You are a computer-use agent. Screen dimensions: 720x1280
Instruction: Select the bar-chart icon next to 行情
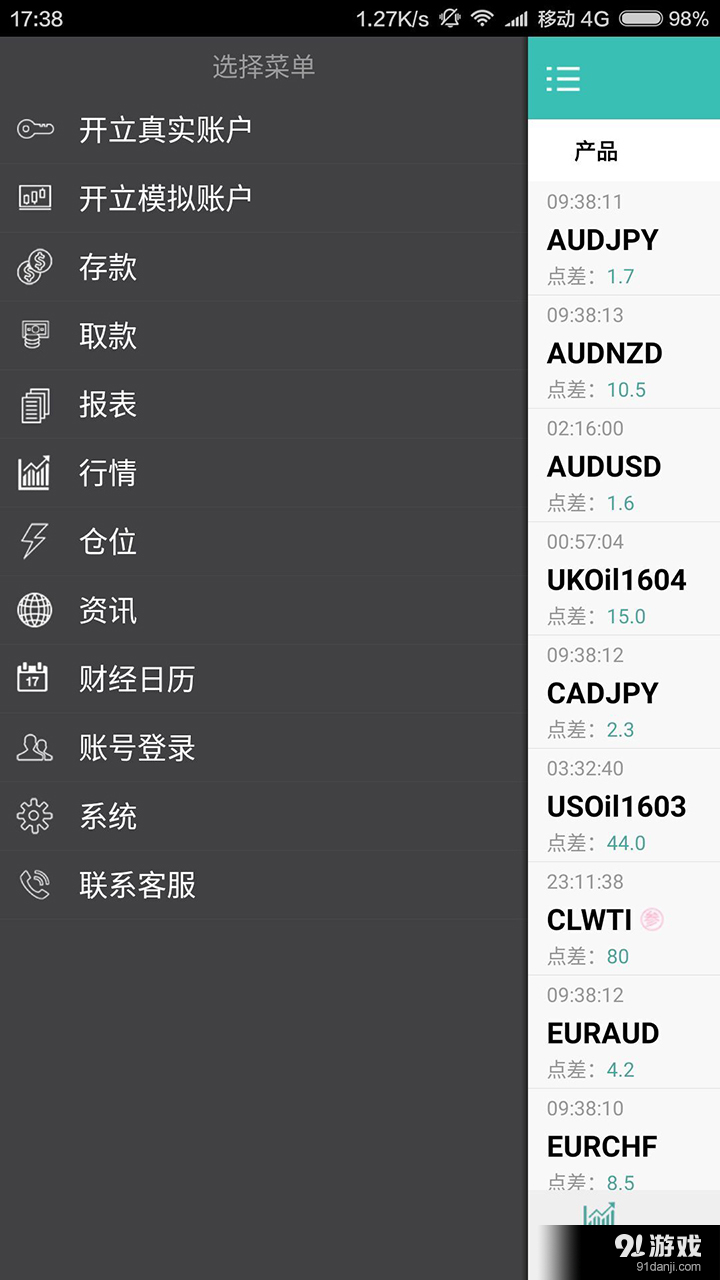(35, 473)
